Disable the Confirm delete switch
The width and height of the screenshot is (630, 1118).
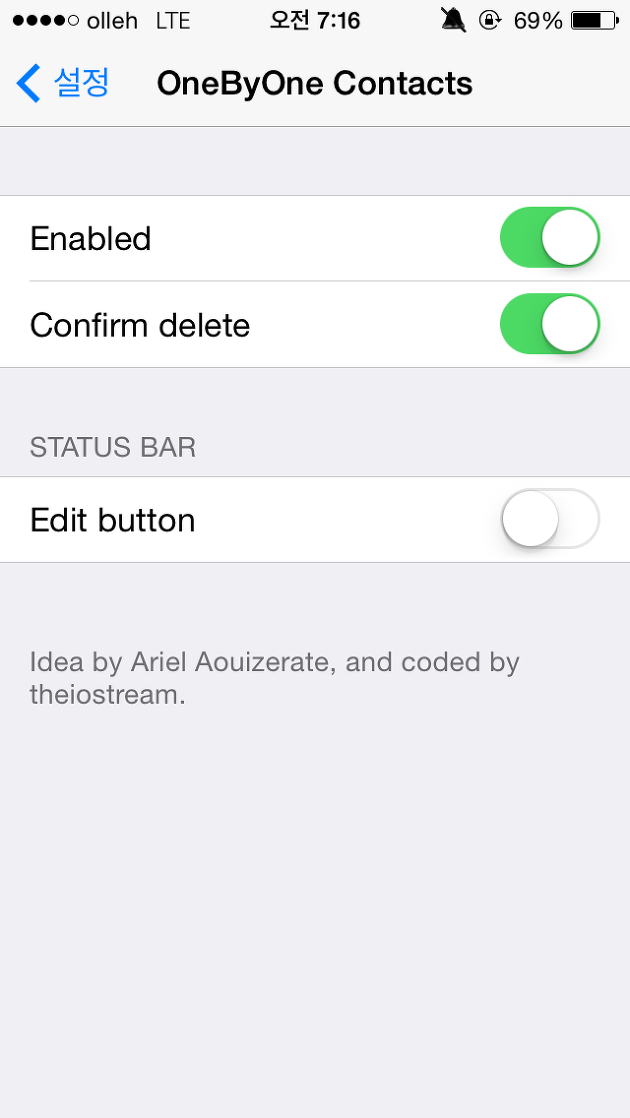549,325
